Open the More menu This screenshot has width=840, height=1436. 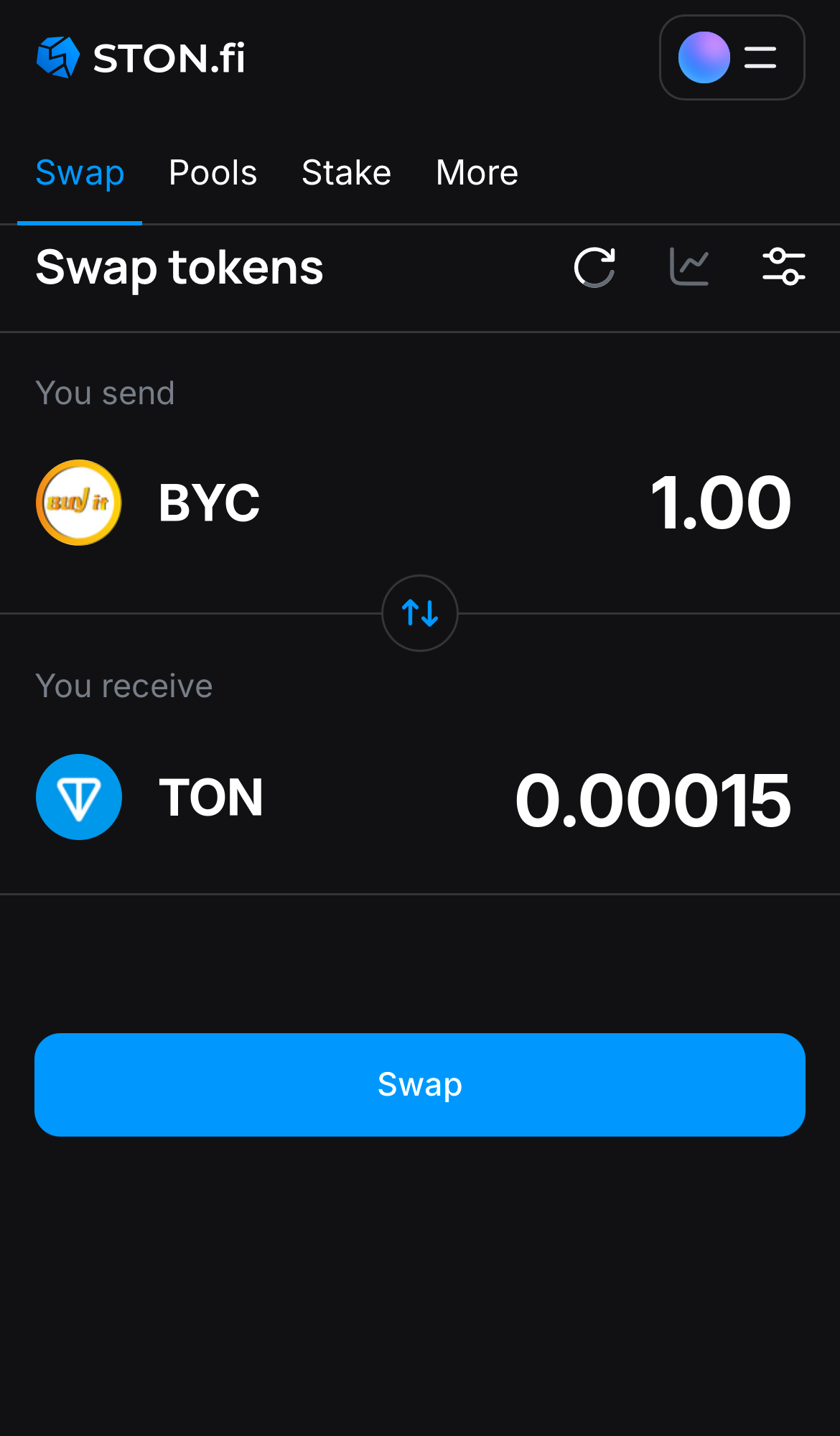tap(476, 172)
